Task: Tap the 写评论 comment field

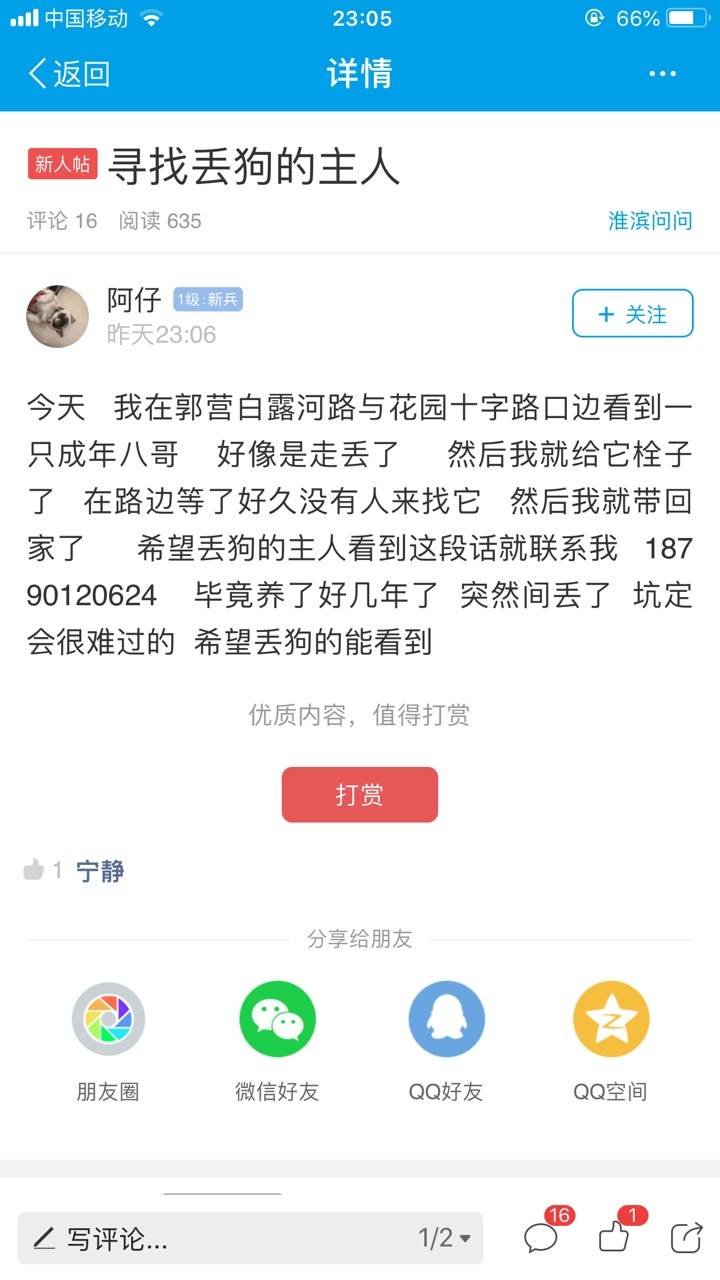Action: click(200, 1239)
